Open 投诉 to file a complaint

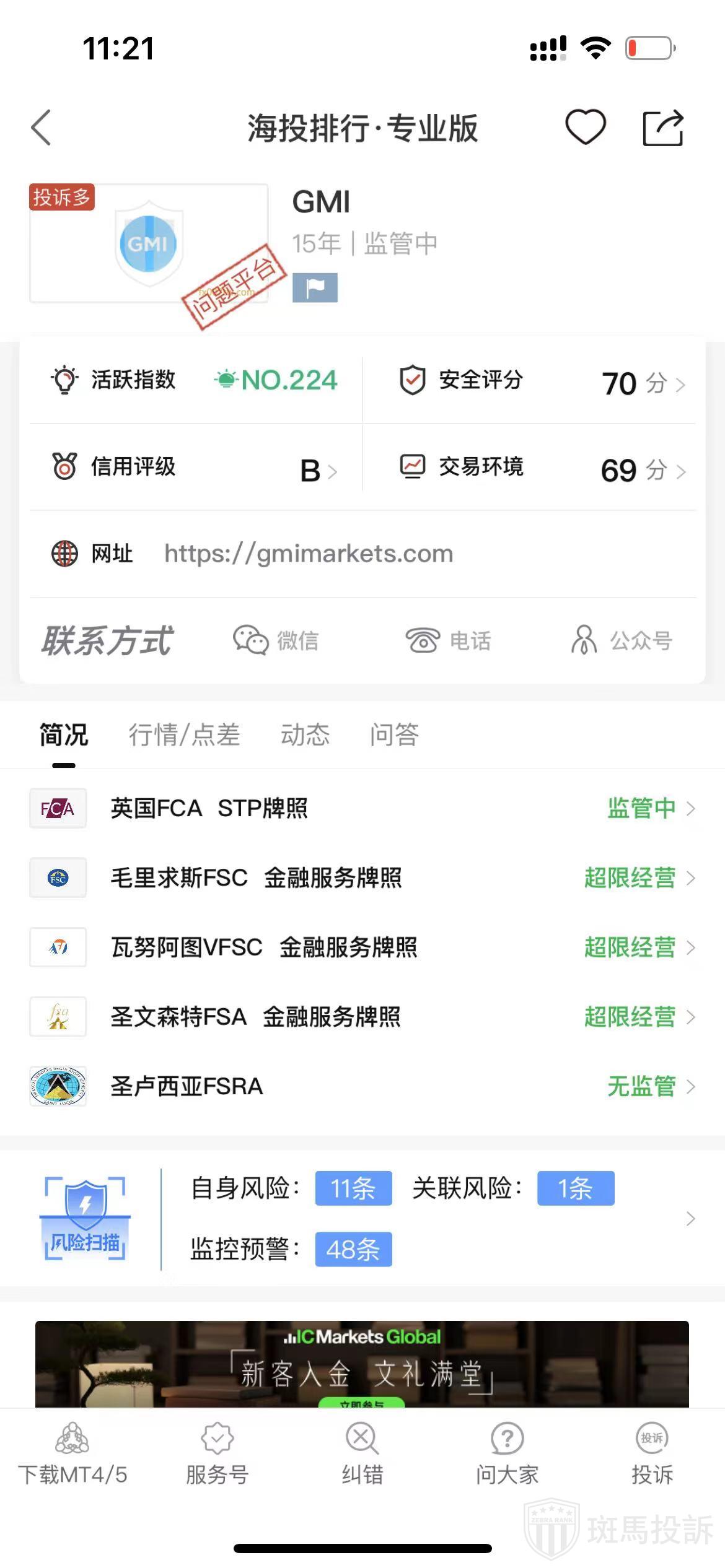652,1453
